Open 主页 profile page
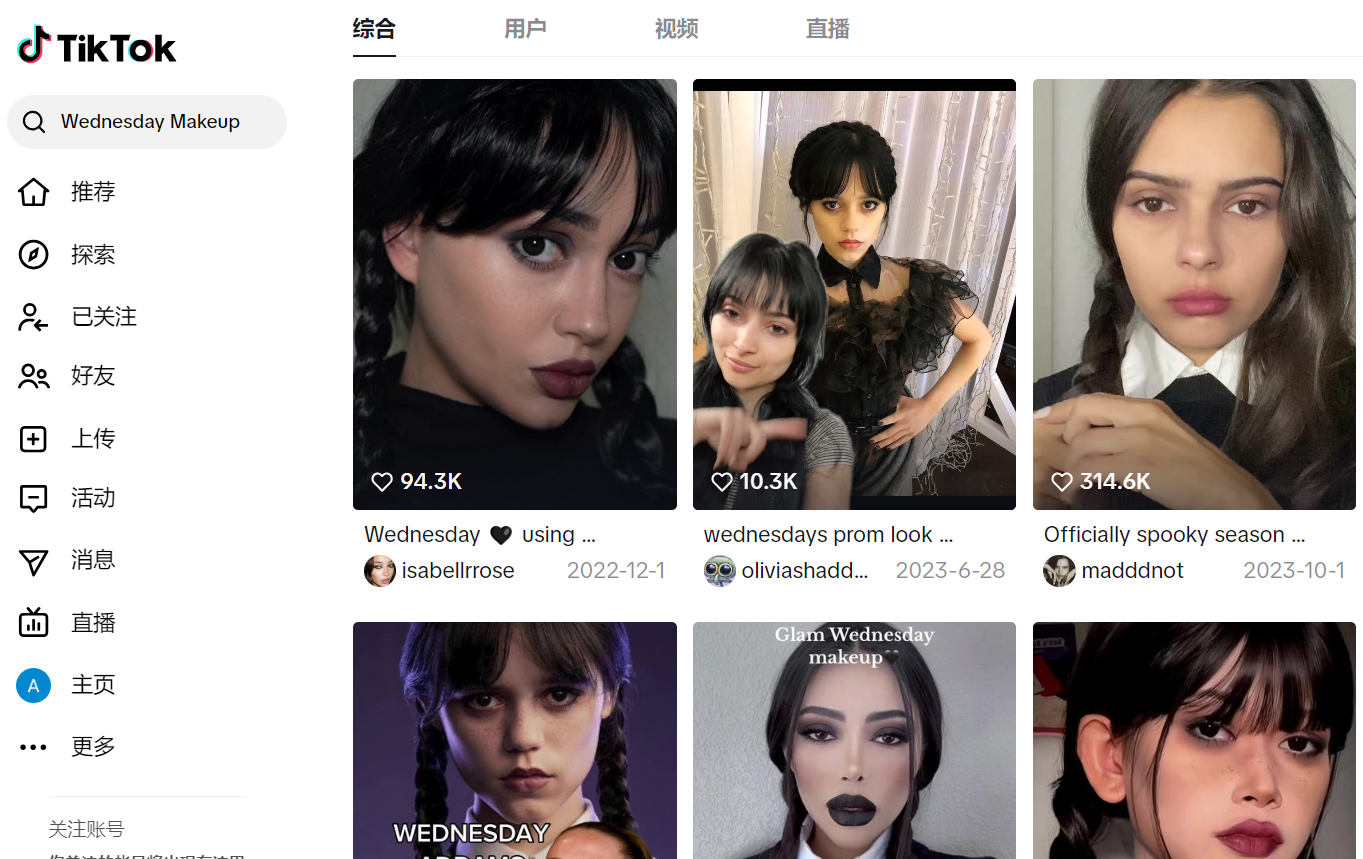1363x859 pixels. [x=92, y=685]
